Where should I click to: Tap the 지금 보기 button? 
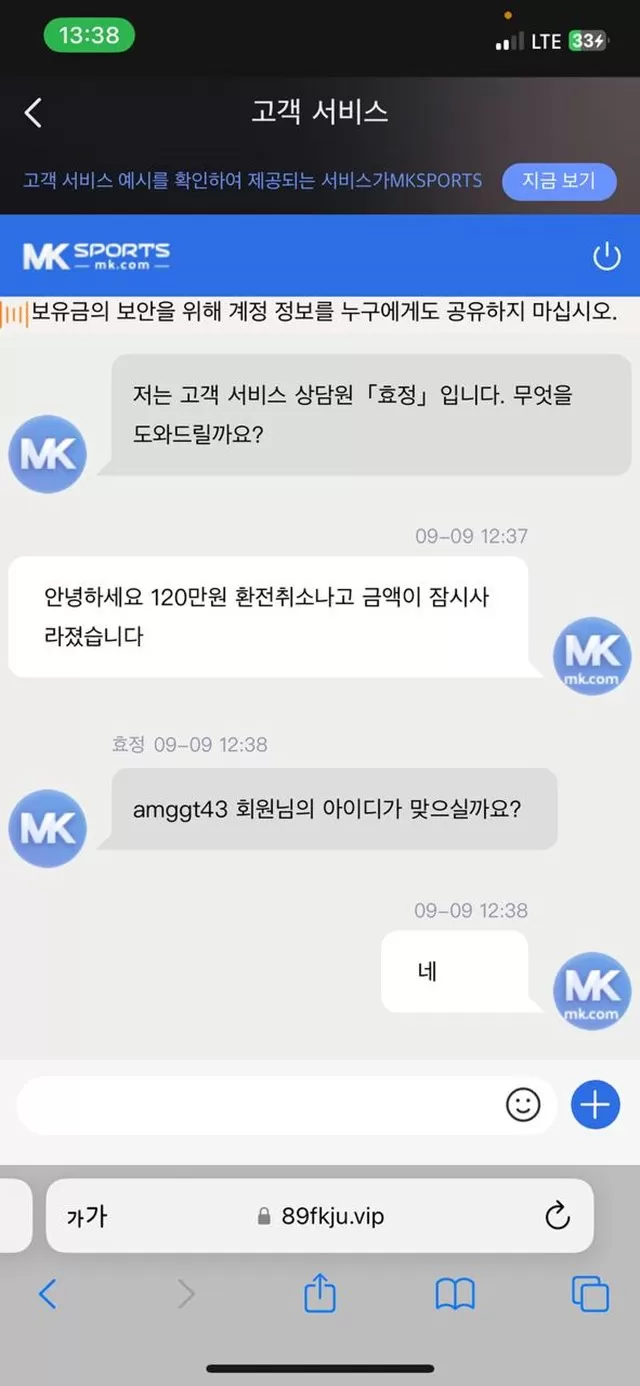point(558,181)
